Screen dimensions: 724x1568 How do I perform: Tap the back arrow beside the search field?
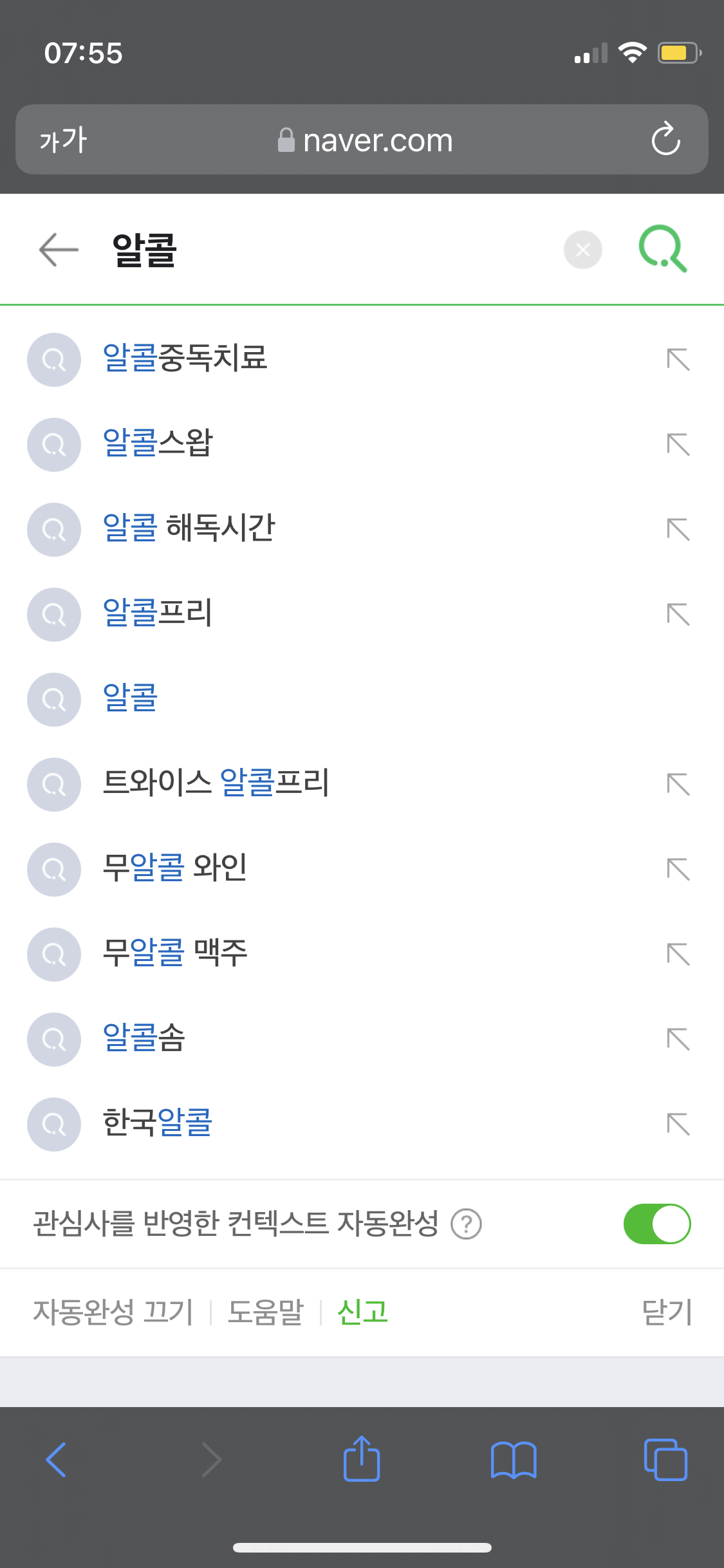(x=59, y=250)
